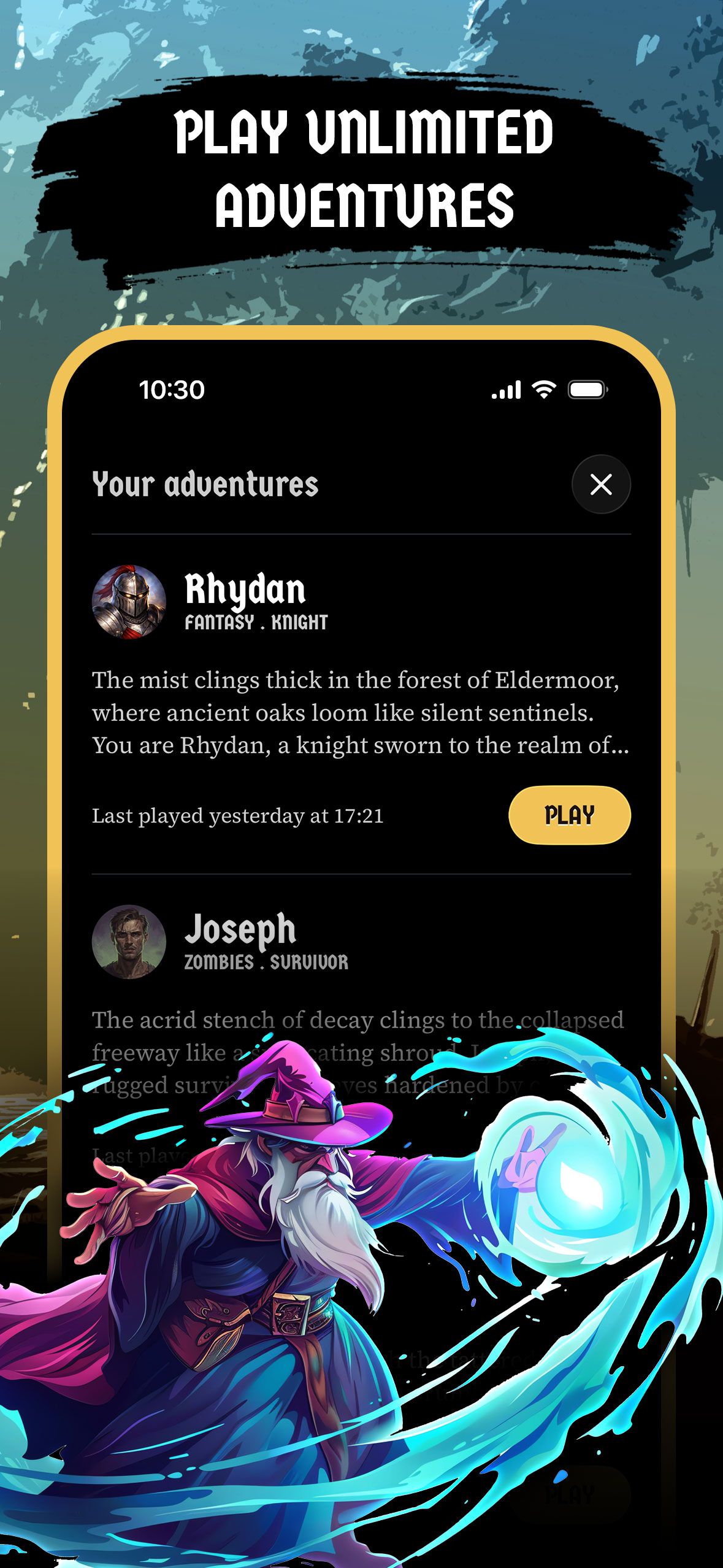Click Last played yesterday at 17:21 timestamp
Screen dimensions: 723x1568
click(237, 815)
